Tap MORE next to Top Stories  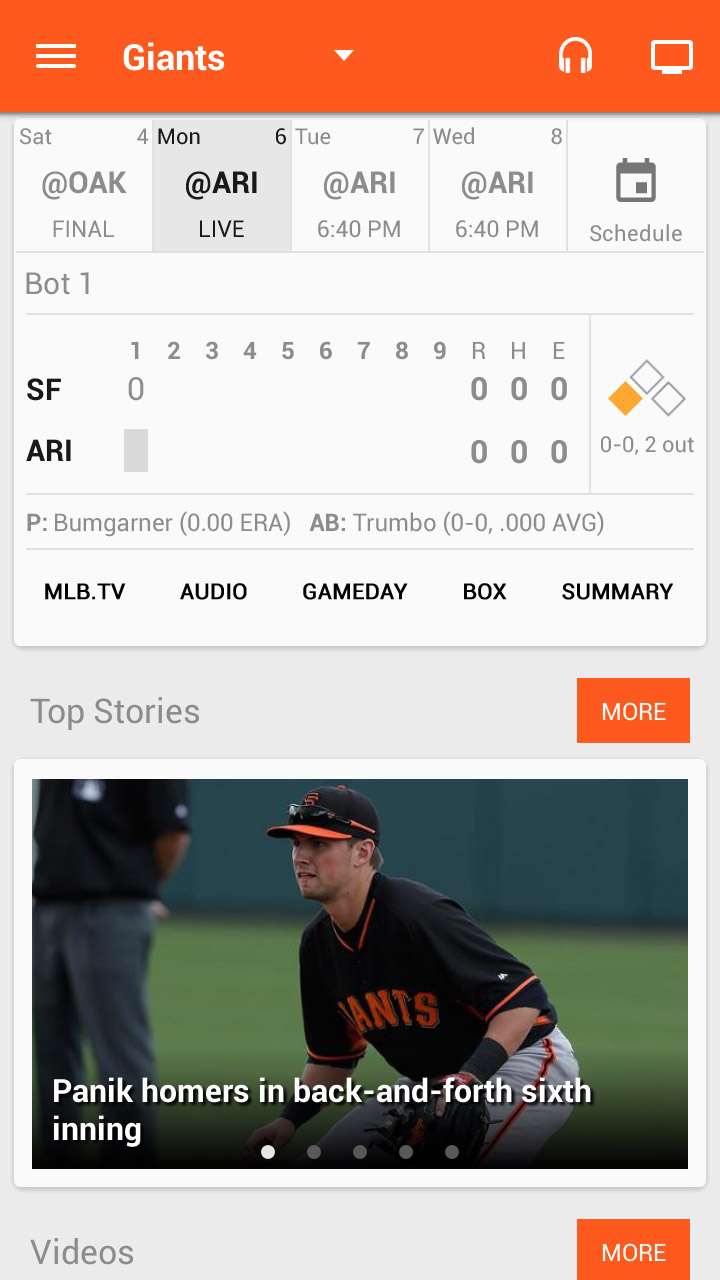(x=633, y=710)
